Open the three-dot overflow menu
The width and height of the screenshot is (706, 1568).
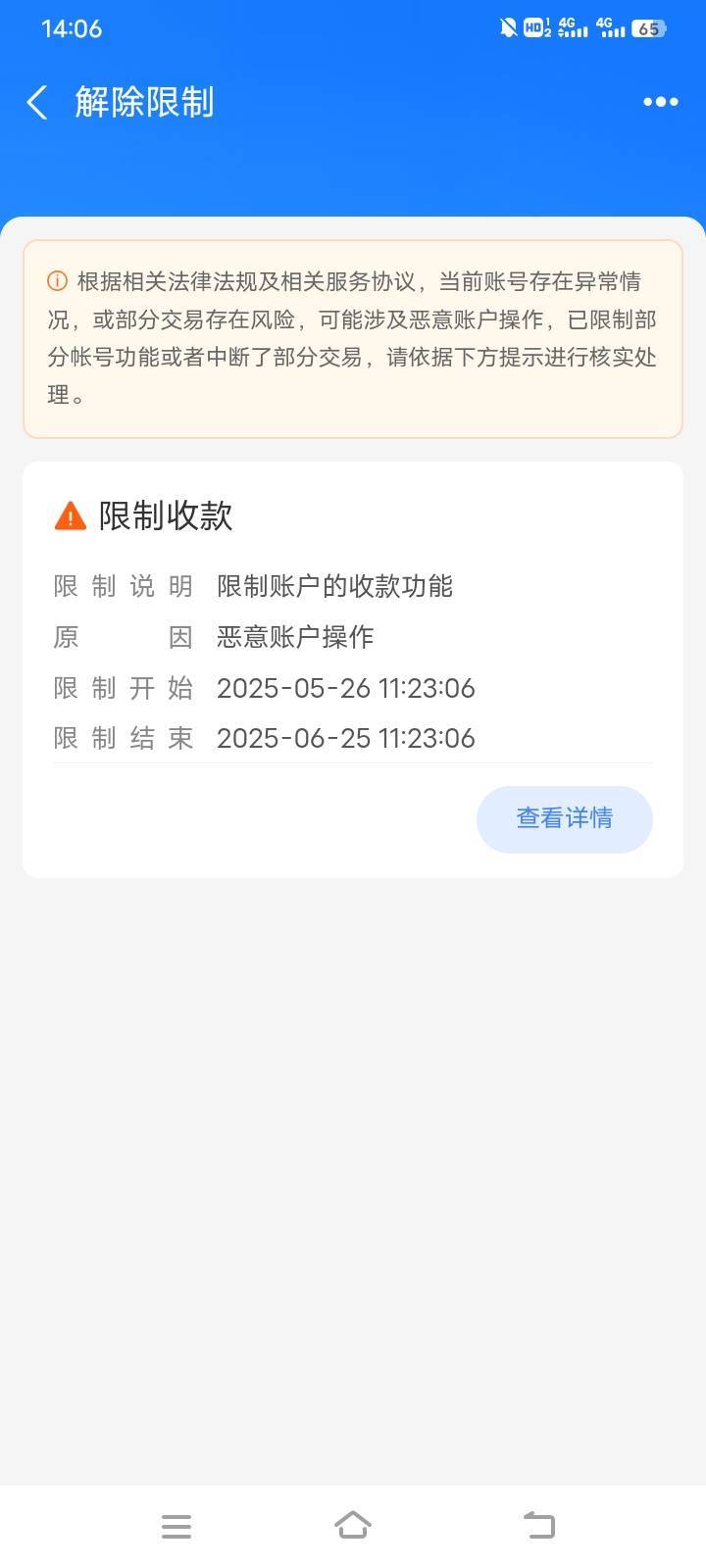point(660,102)
